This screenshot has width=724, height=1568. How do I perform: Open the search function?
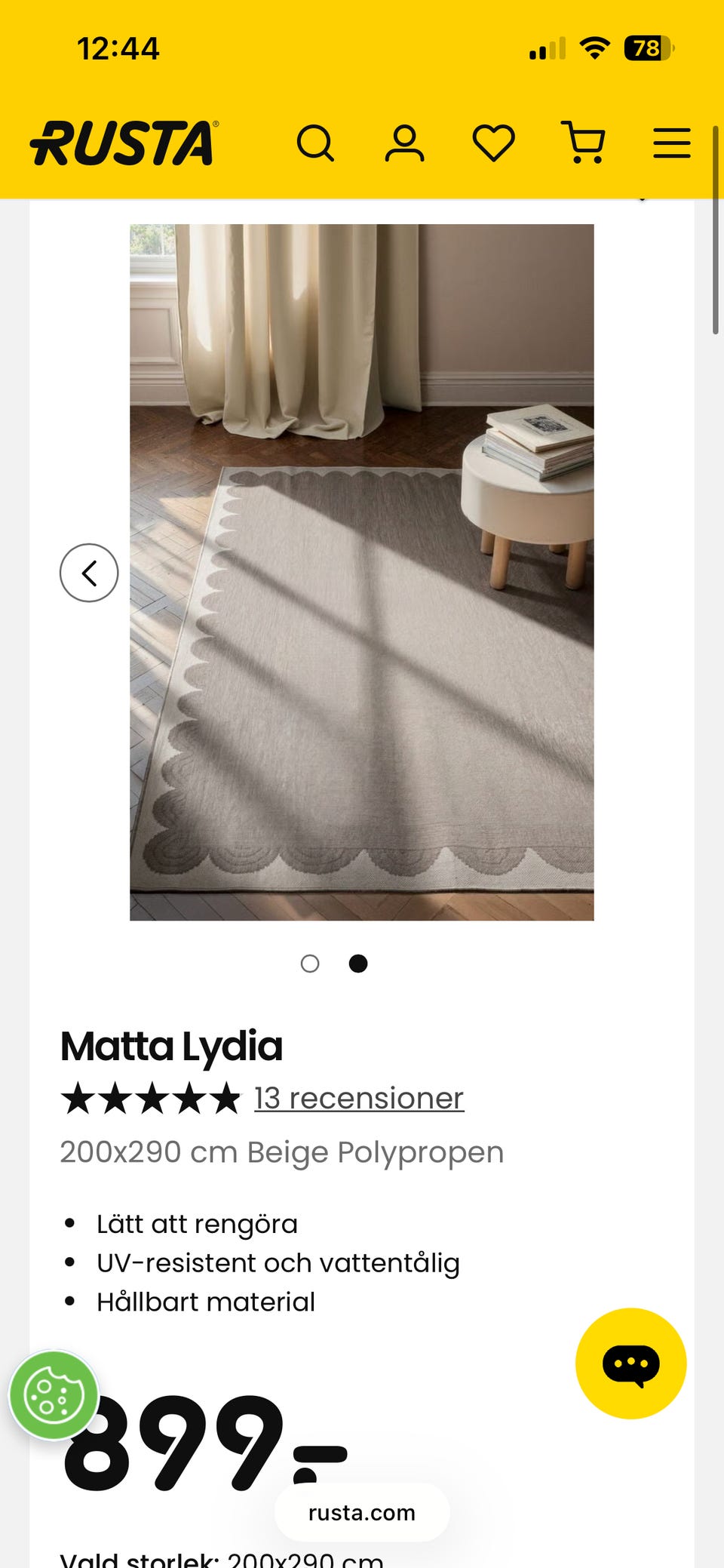[x=317, y=142]
